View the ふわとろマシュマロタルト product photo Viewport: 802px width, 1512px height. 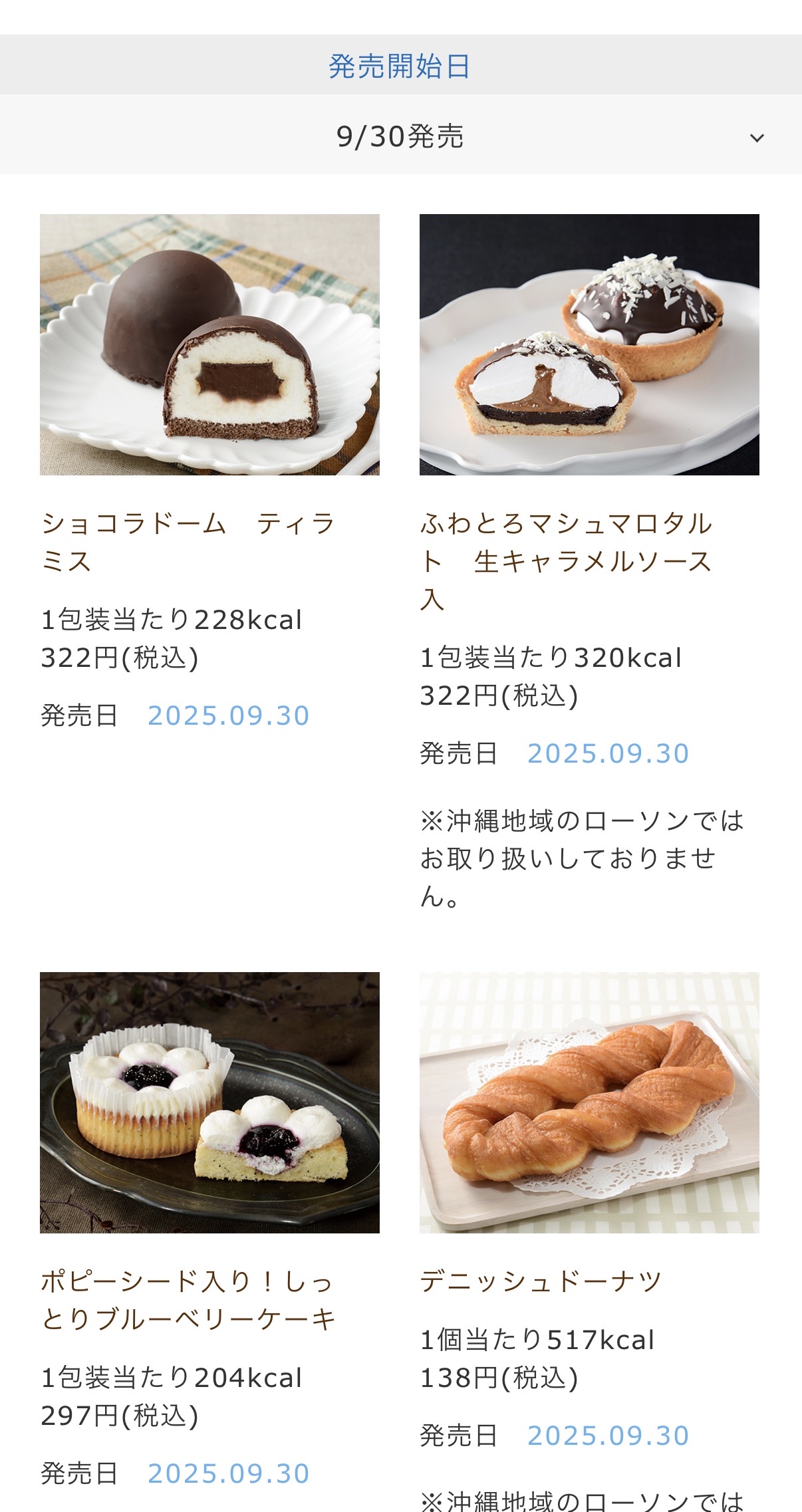point(589,344)
